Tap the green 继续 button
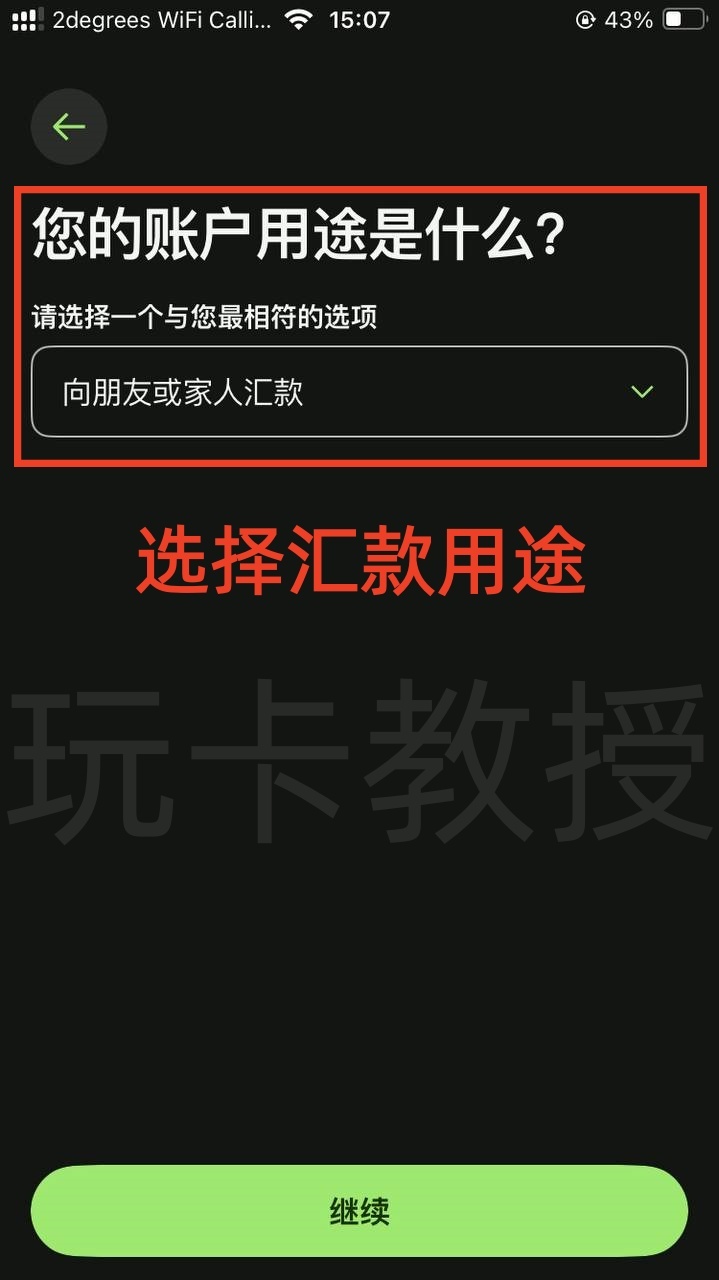Viewport: 719px width, 1280px height. (359, 1211)
